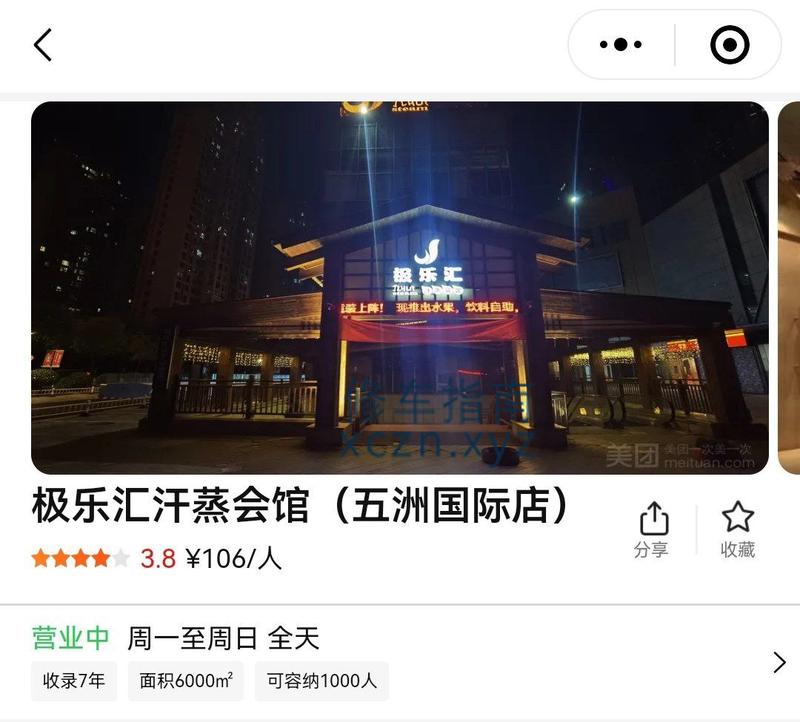Go back using the top-left arrow
This screenshot has width=800, height=722.
[42, 45]
